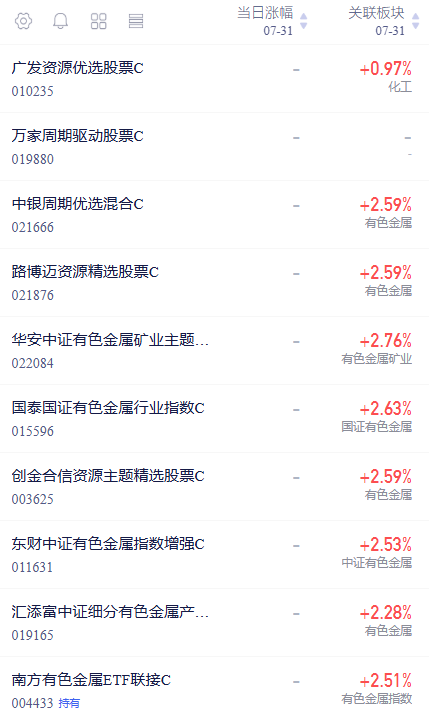This screenshot has width=429, height=717.
Task: Open the alerts bell icon
Action: pos(60,21)
